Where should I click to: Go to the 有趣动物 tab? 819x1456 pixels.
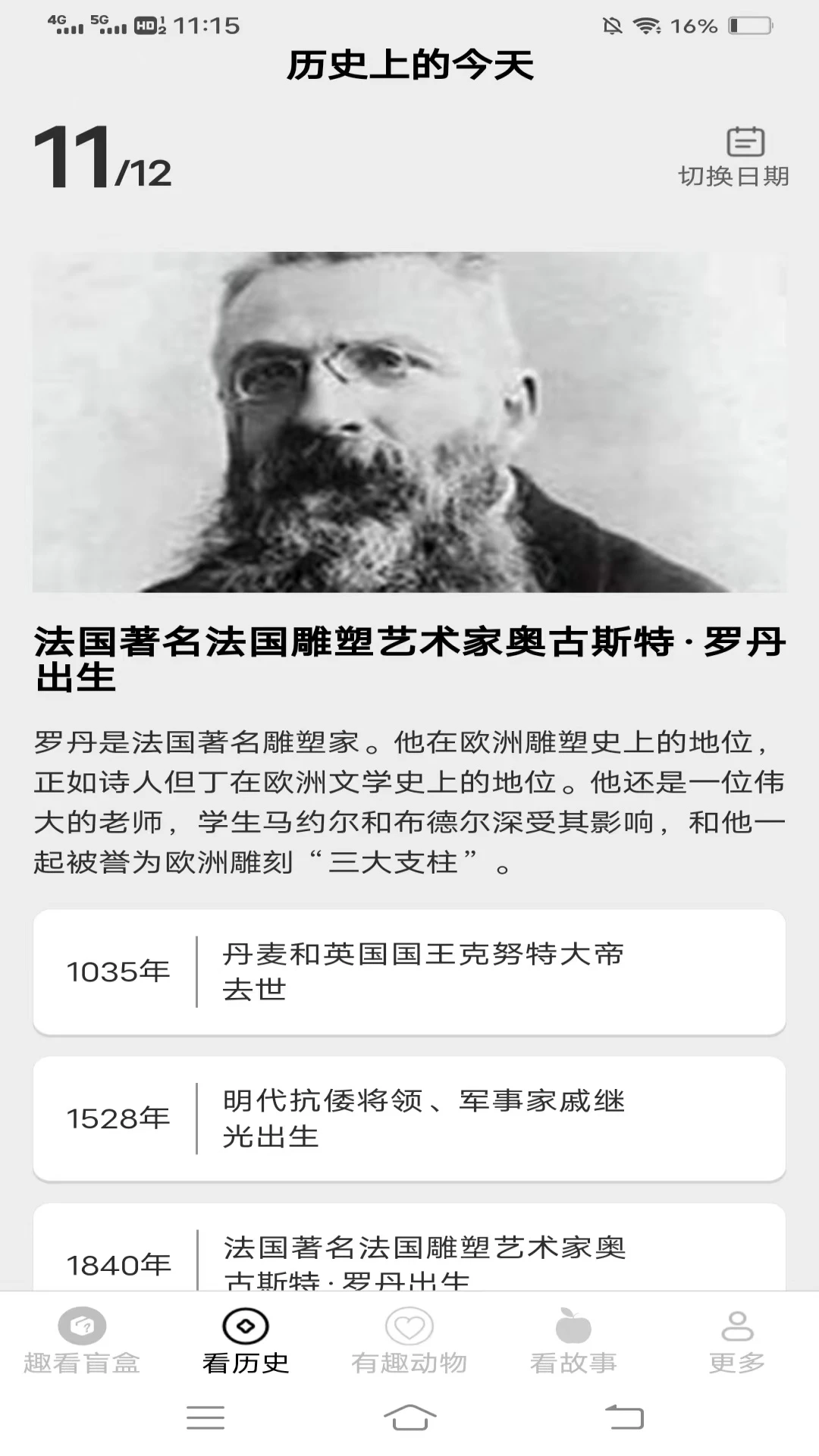(409, 1341)
